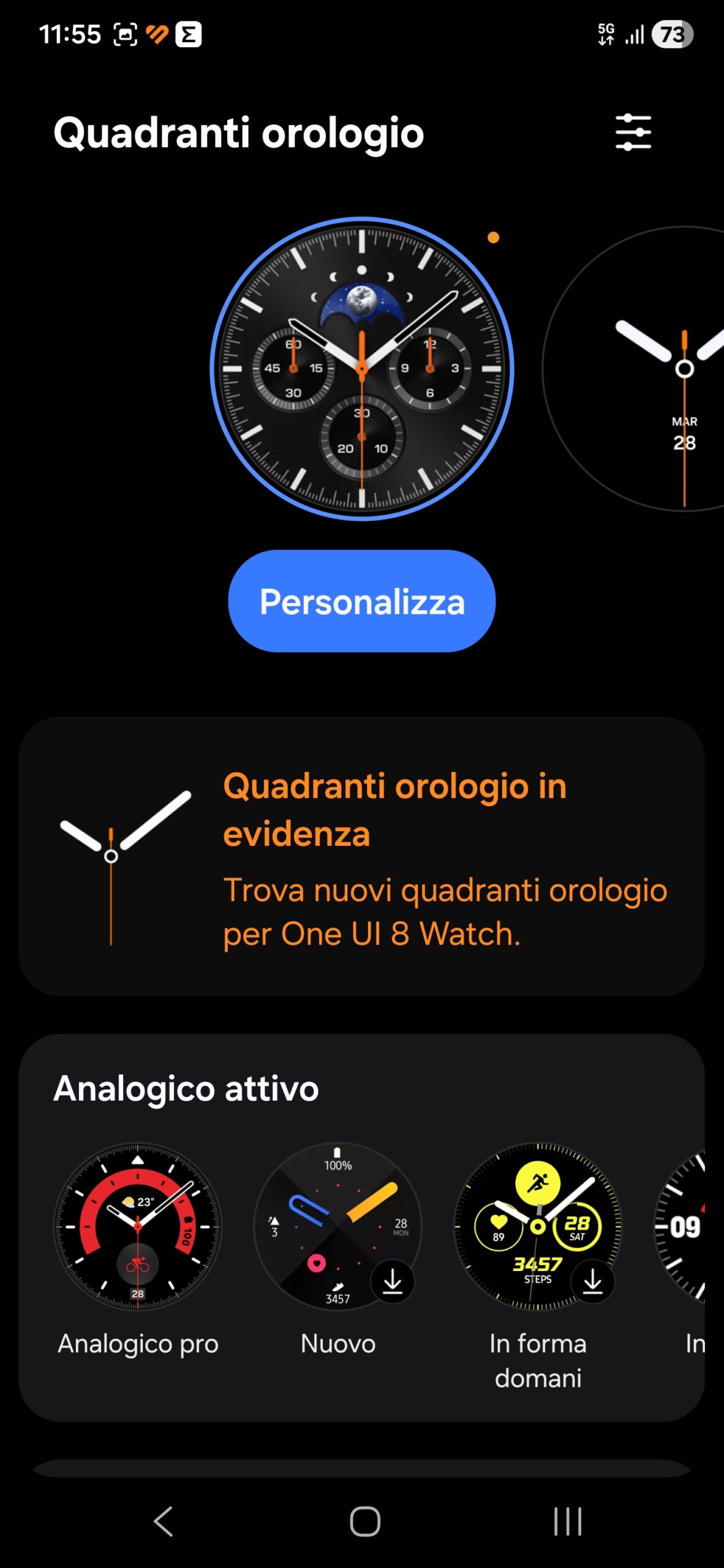Open Quadranti orologio in evidenza card
The height and width of the screenshot is (1568, 724).
click(361, 856)
